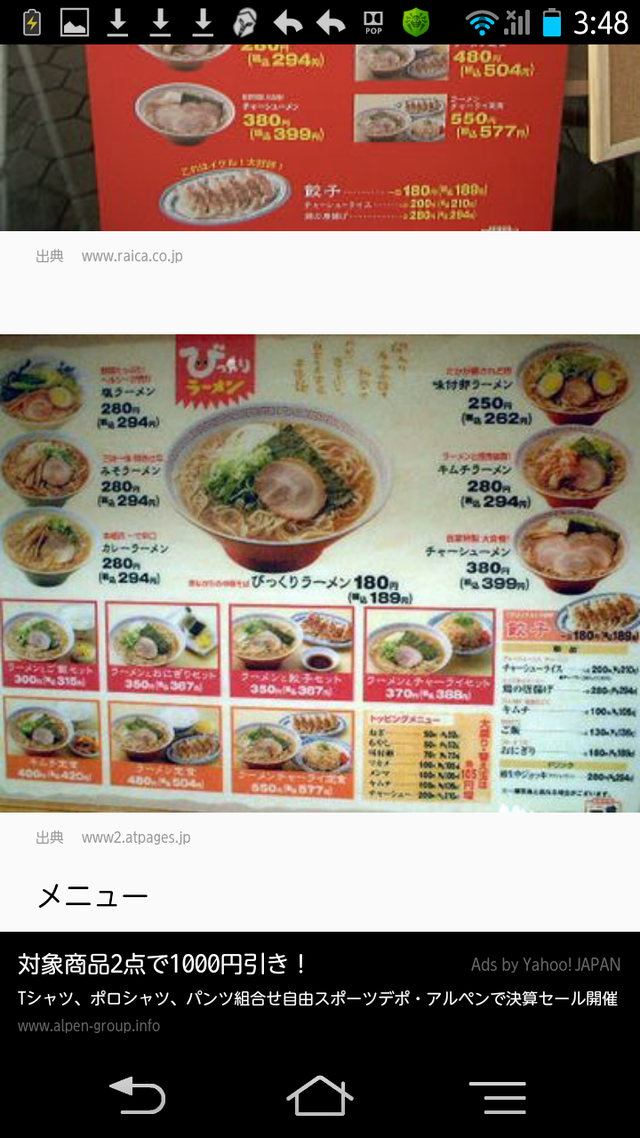Screen dimensions: 640x1138
Task: View the びっくりラーメン menu image
Action: tap(320, 572)
